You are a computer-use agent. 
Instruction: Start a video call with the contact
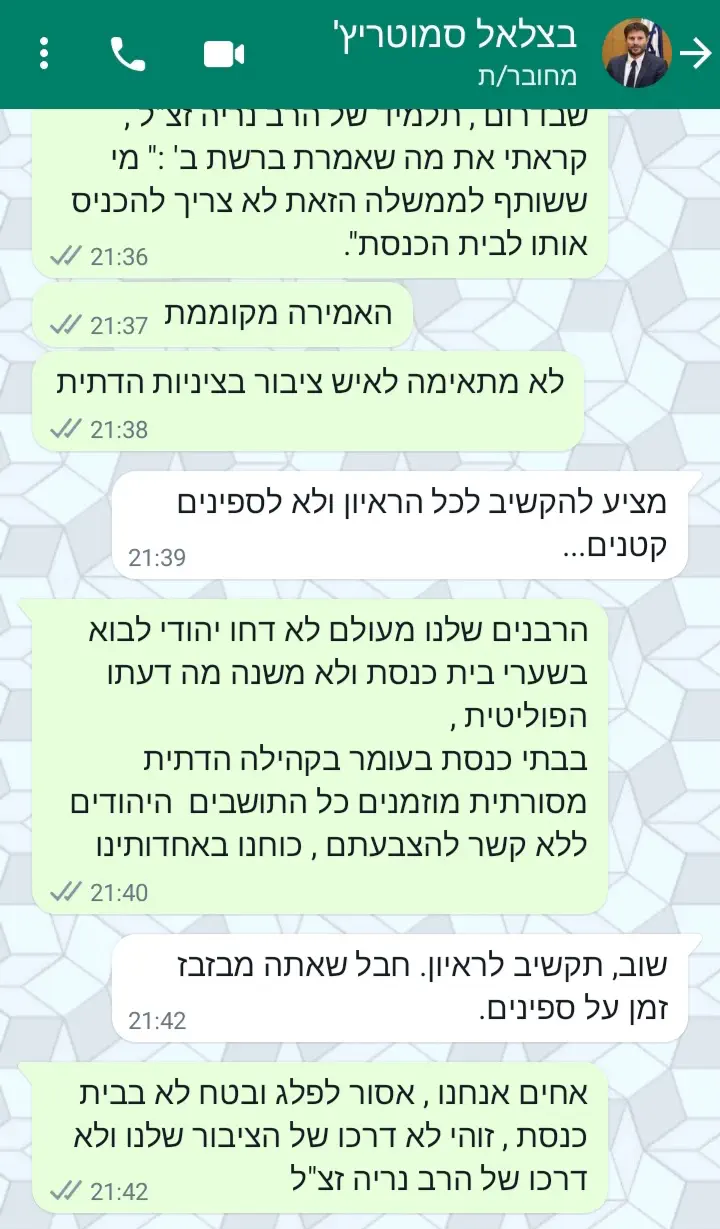[x=225, y=55]
